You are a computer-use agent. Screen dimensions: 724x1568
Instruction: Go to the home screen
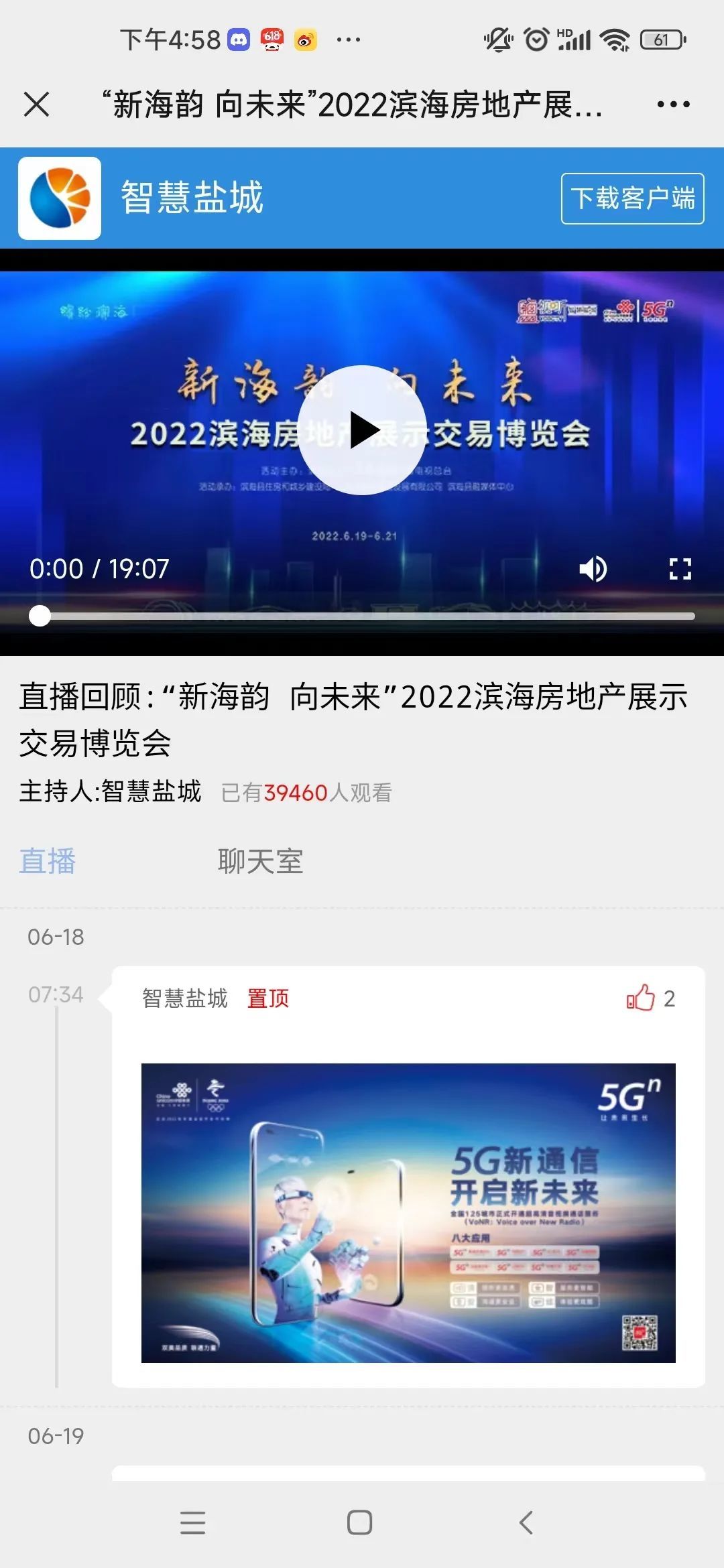(359, 1522)
